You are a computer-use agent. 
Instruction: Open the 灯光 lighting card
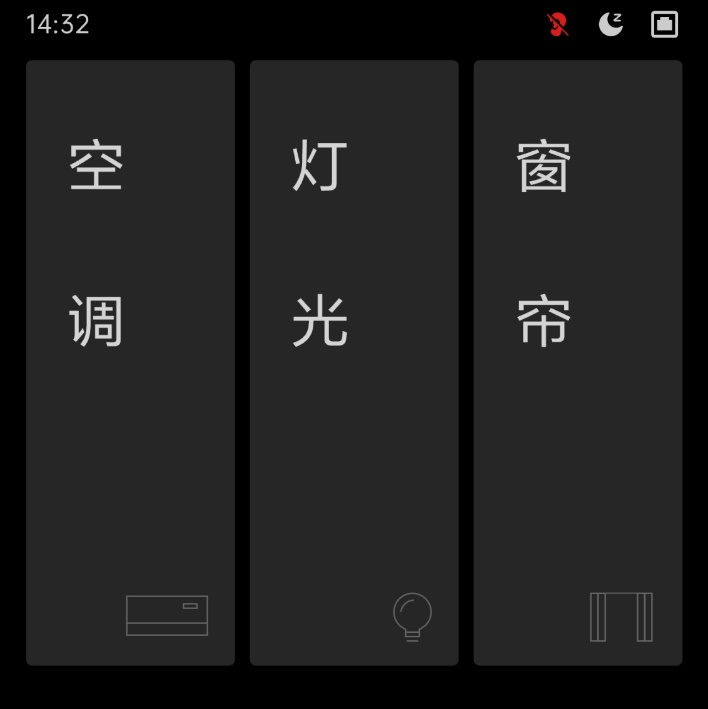(x=354, y=362)
